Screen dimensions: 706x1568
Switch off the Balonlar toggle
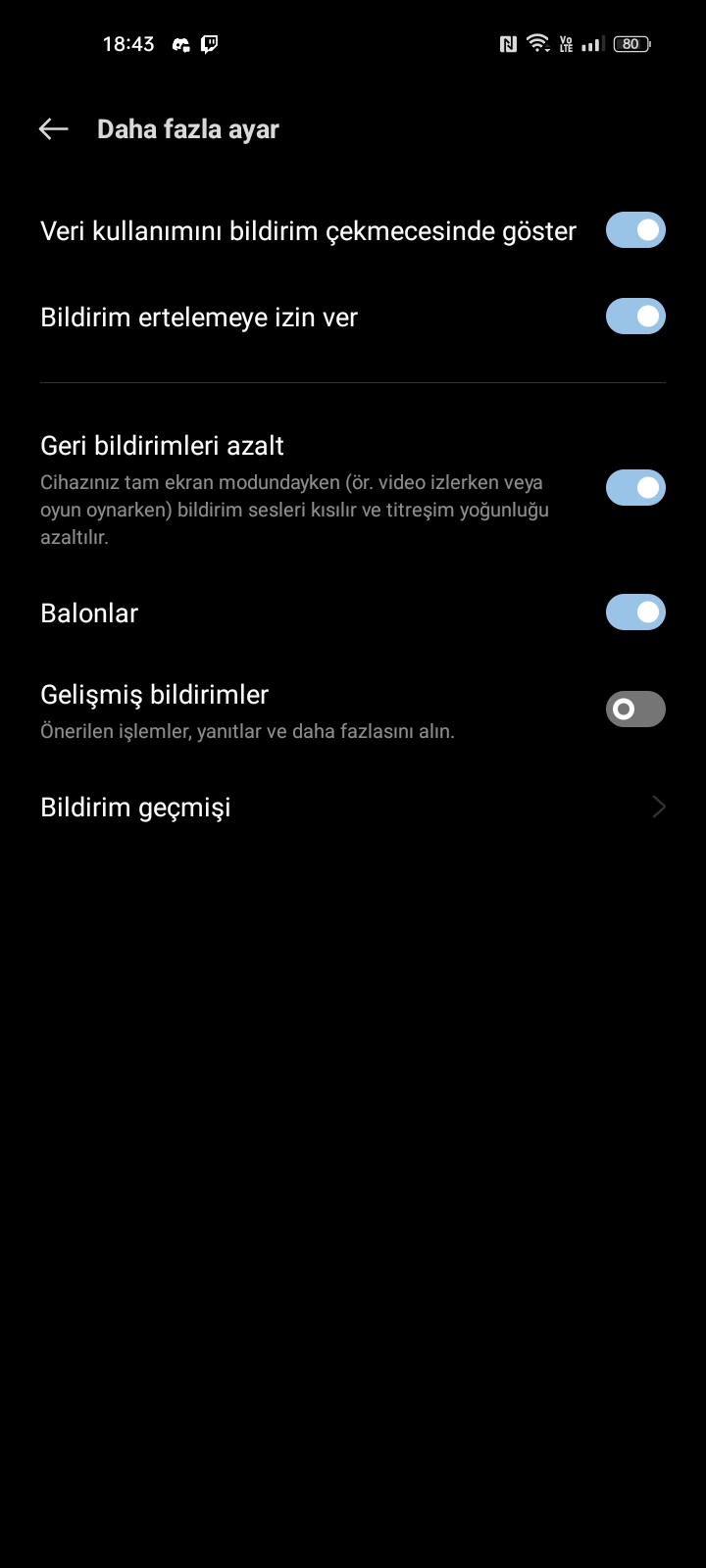(x=635, y=612)
